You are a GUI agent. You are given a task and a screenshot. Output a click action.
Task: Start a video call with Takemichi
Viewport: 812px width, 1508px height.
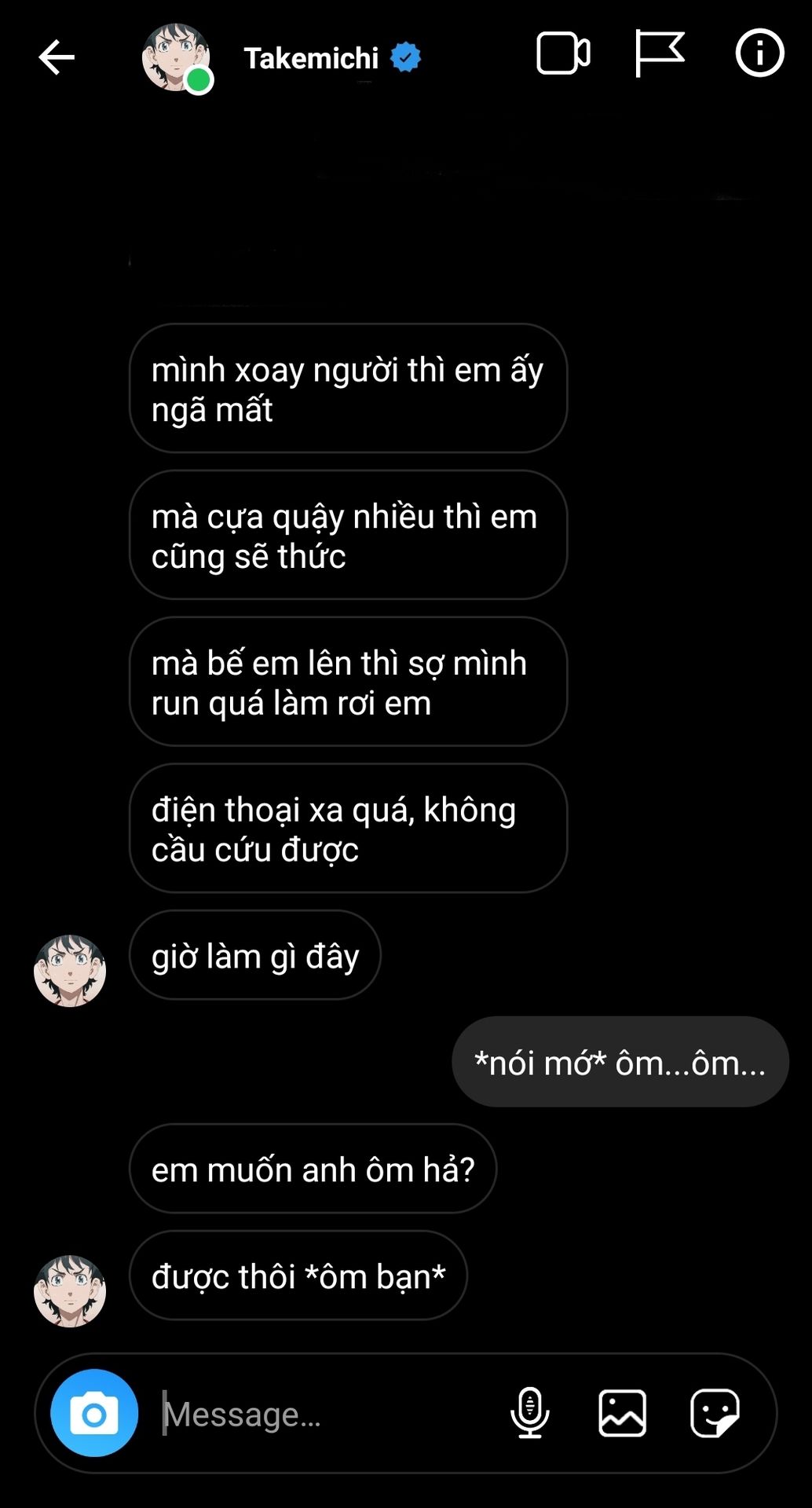pyautogui.click(x=563, y=54)
